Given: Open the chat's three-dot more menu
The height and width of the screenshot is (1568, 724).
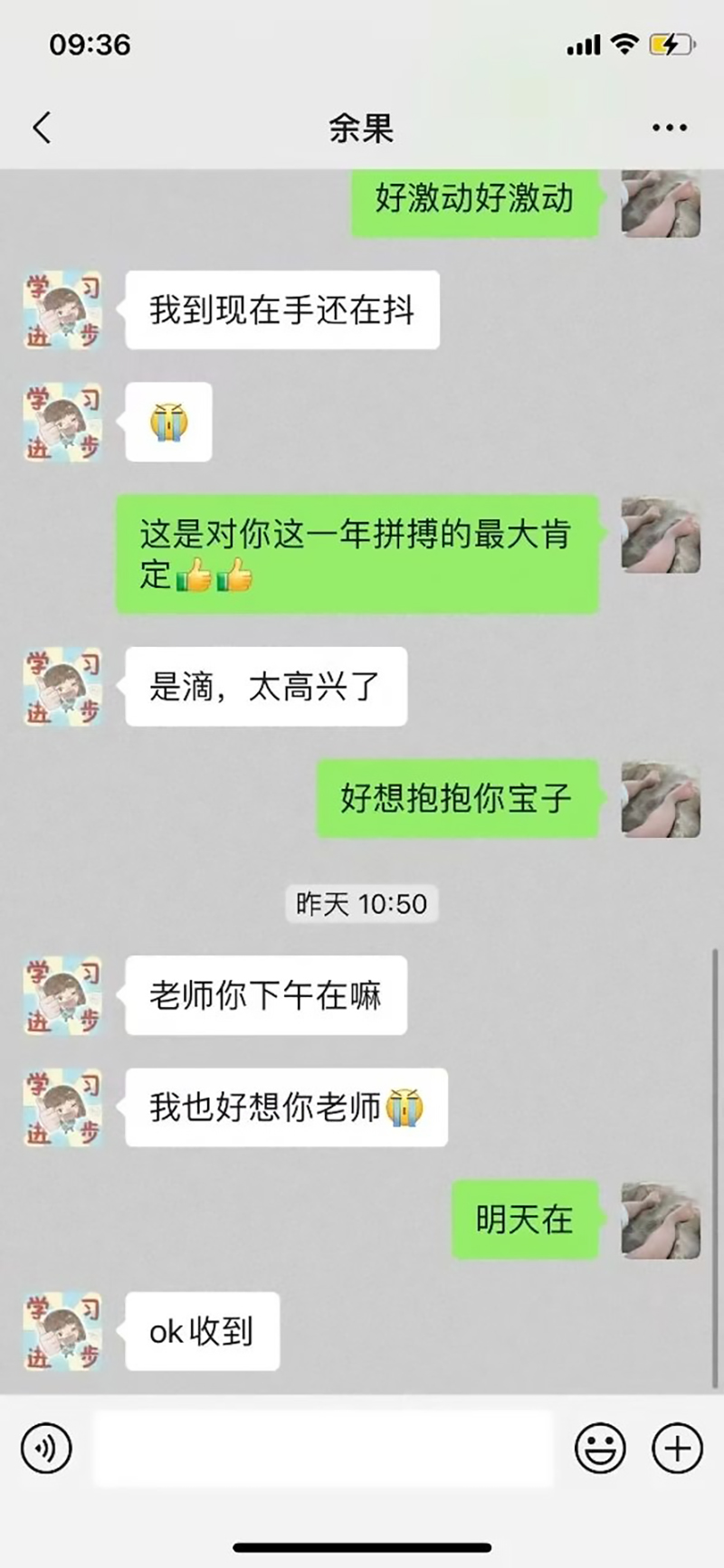Looking at the screenshot, I should [669, 128].
